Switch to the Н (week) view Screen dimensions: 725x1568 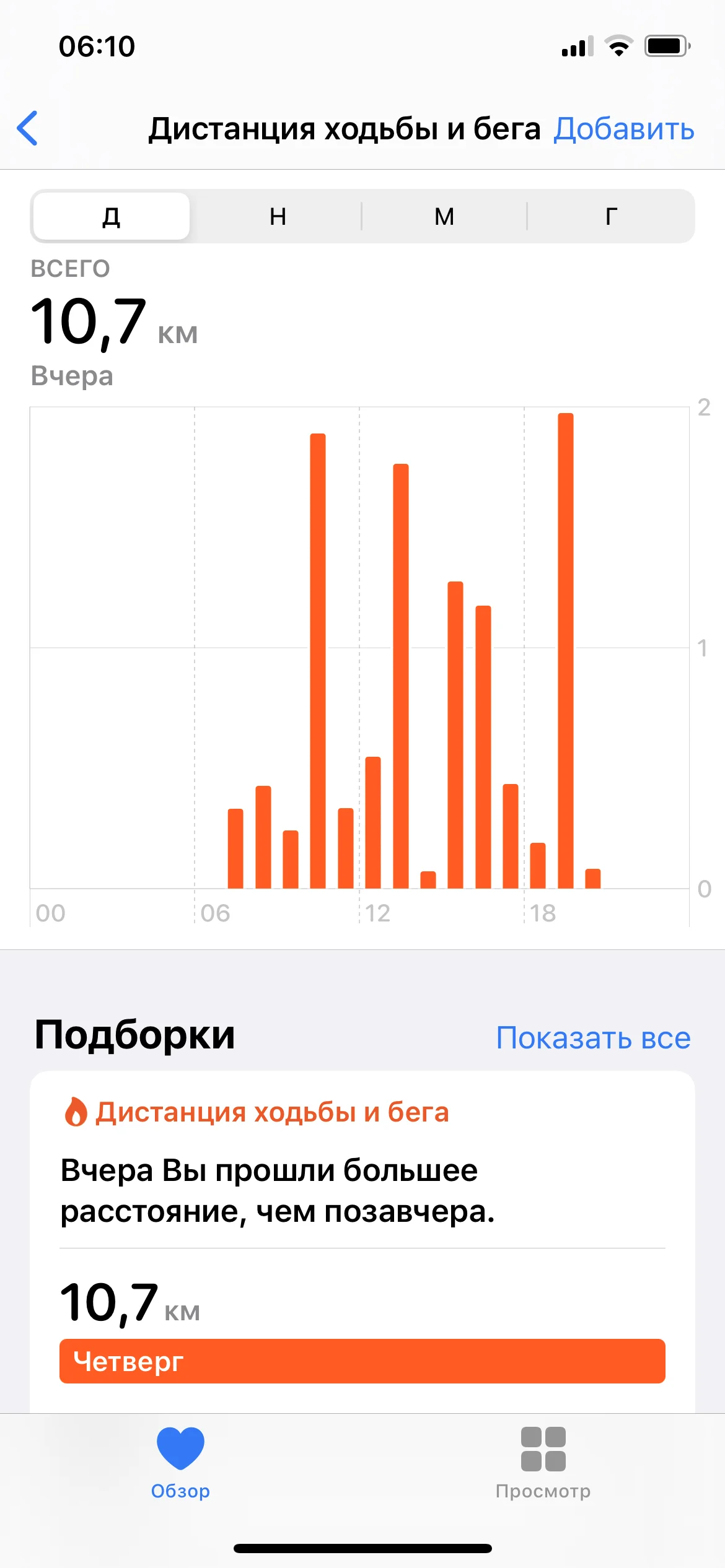click(x=278, y=216)
